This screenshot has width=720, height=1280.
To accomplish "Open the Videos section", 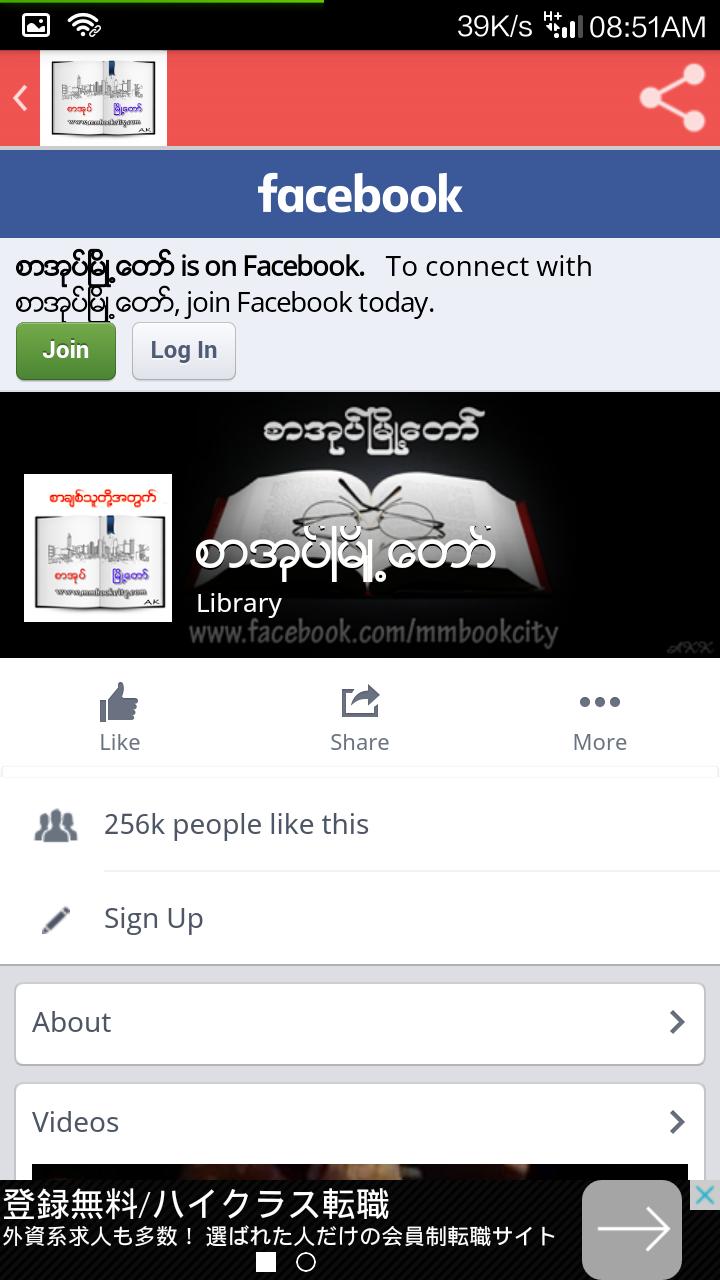I will pos(360,1122).
